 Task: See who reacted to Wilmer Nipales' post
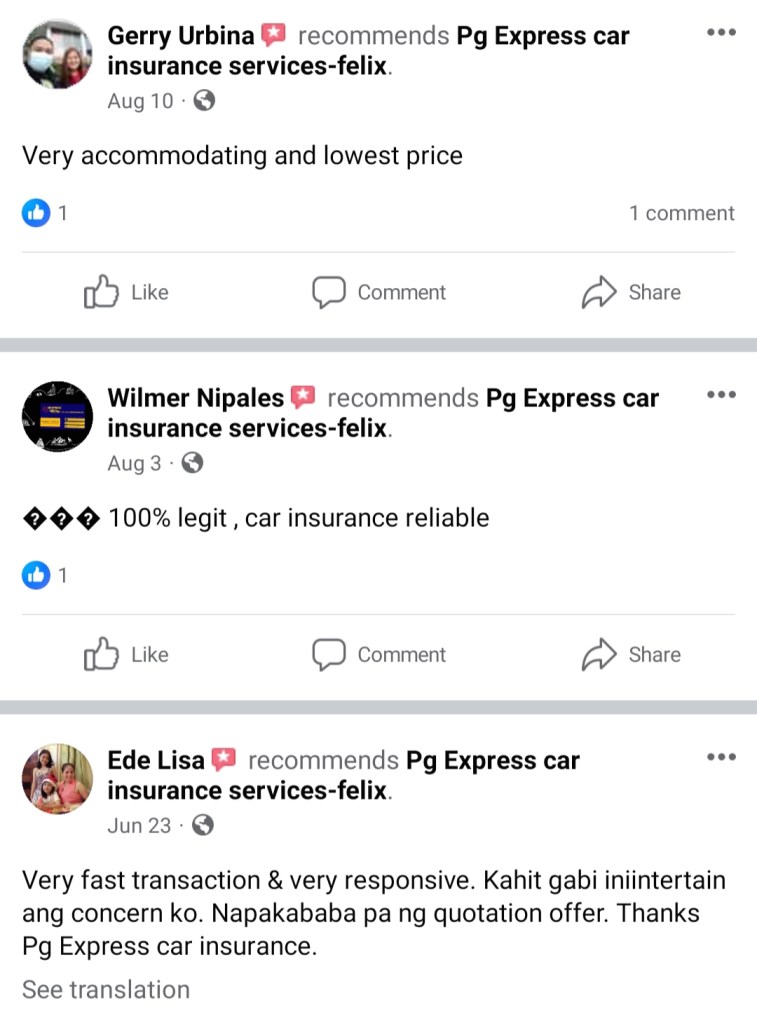point(45,576)
